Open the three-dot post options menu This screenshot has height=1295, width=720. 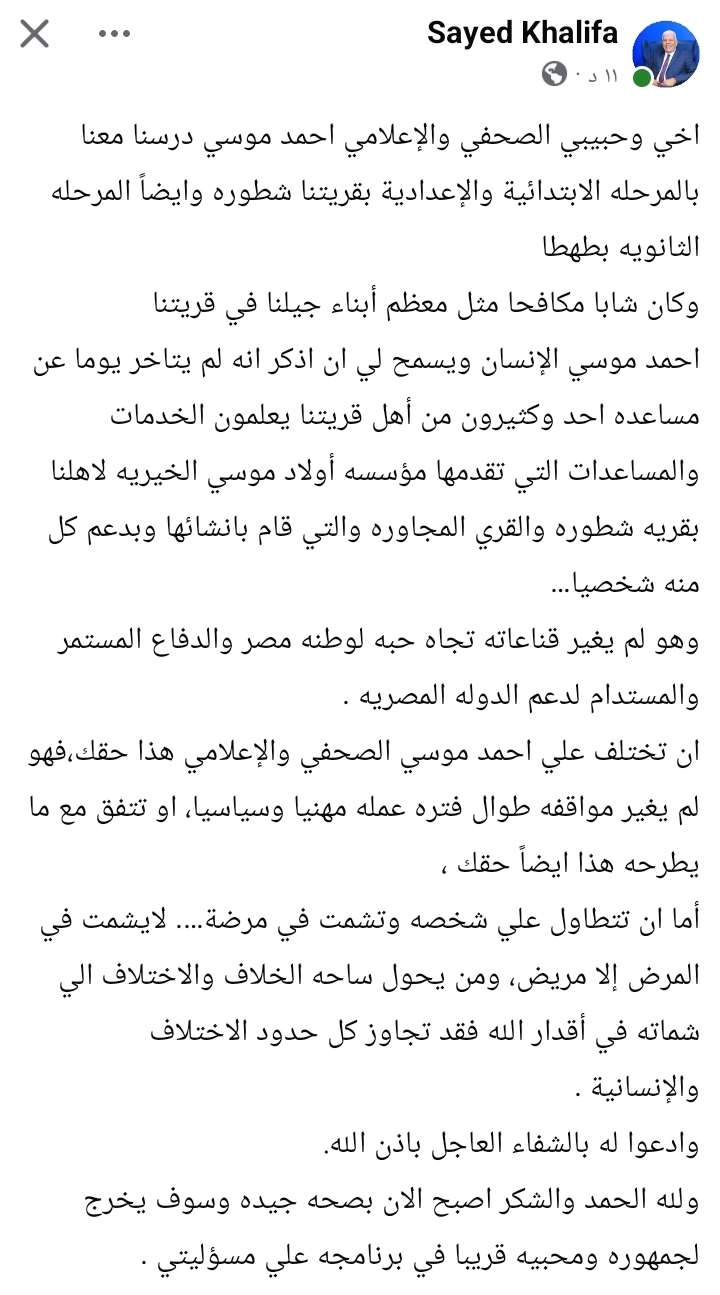[115, 34]
